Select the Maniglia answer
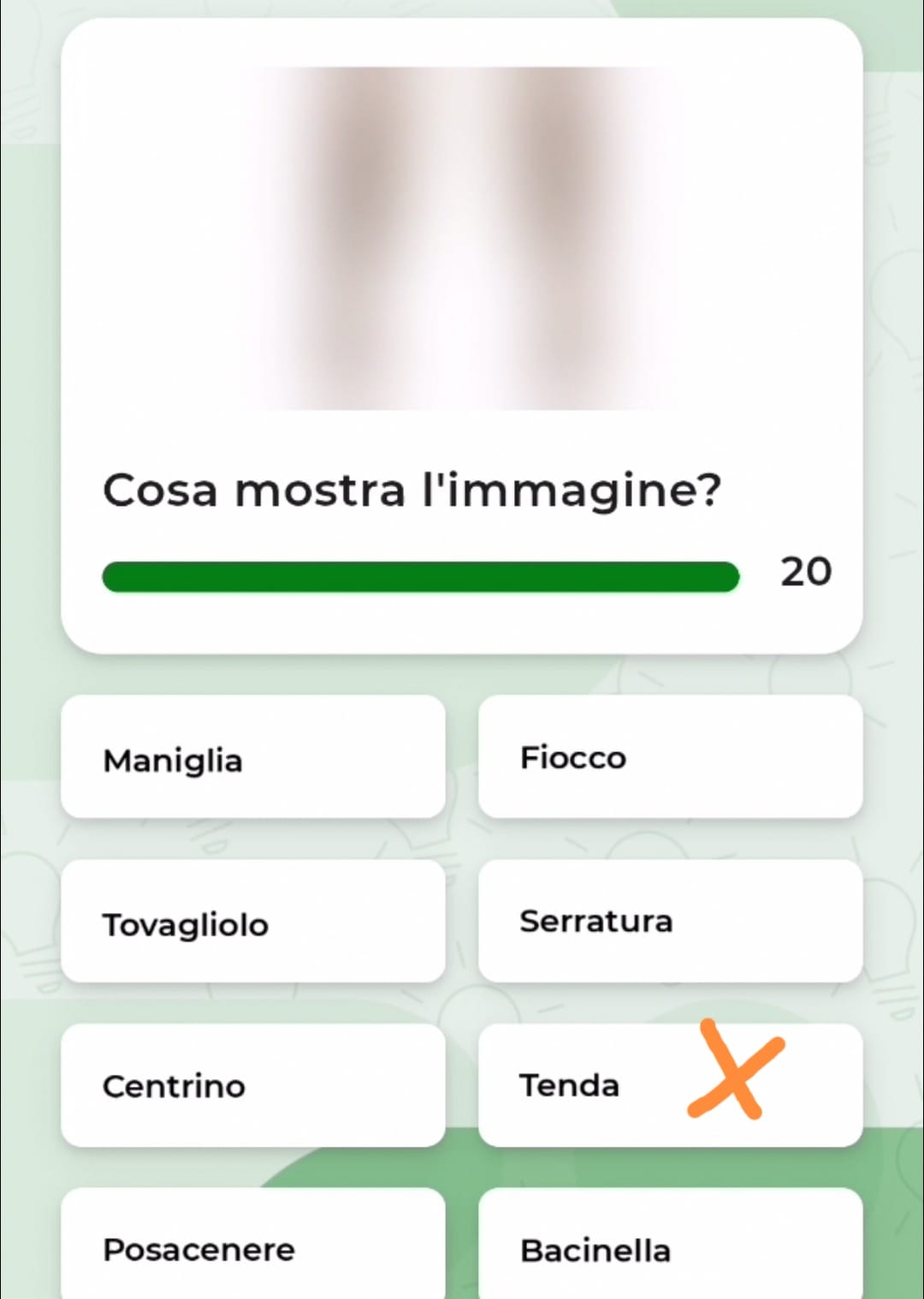This screenshot has height=1299, width=924. [252, 757]
